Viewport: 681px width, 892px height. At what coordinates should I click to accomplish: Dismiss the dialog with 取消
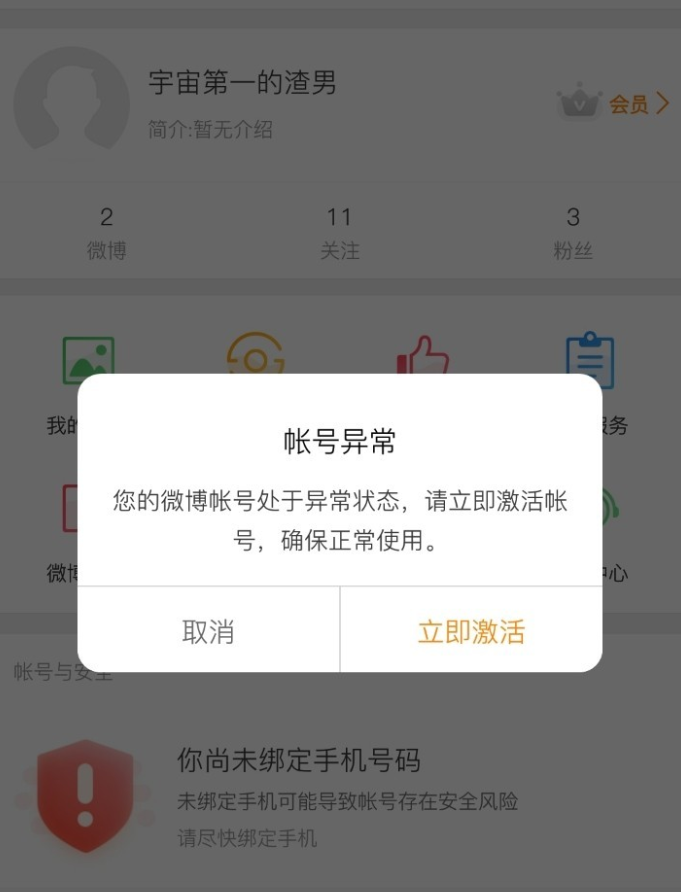point(208,631)
